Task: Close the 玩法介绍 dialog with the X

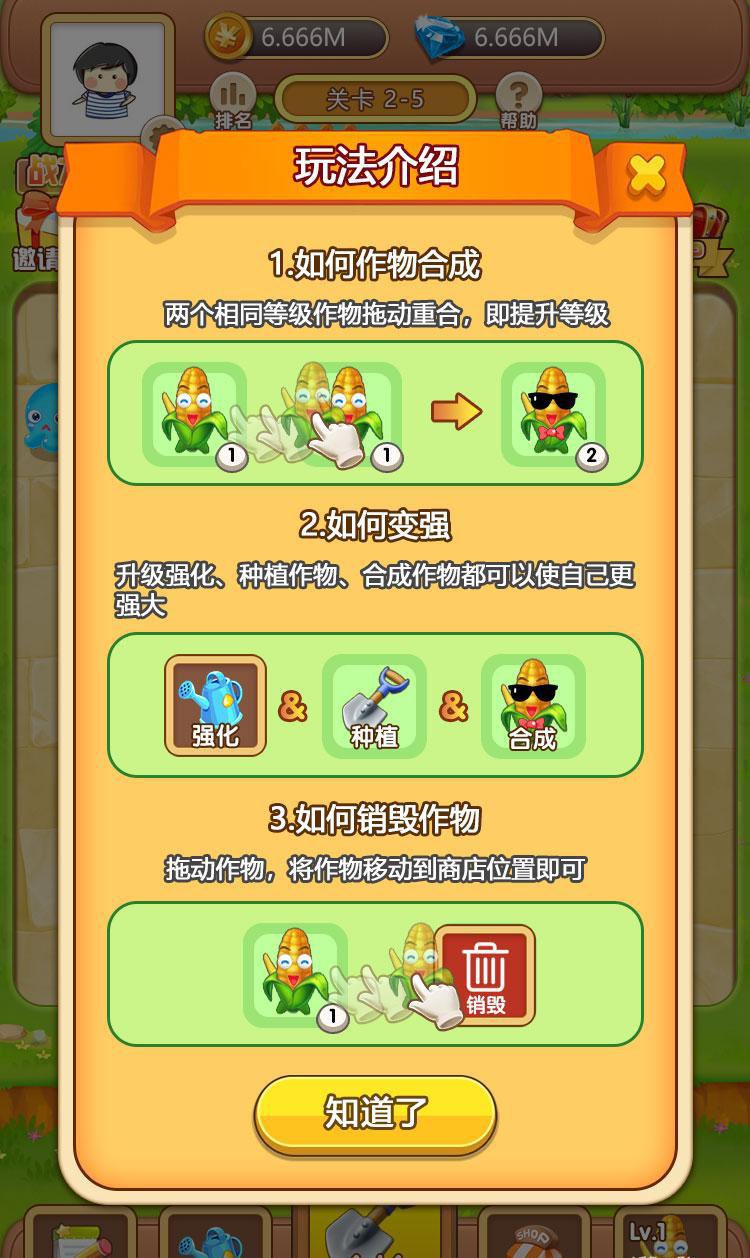Action: click(x=647, y=174)
